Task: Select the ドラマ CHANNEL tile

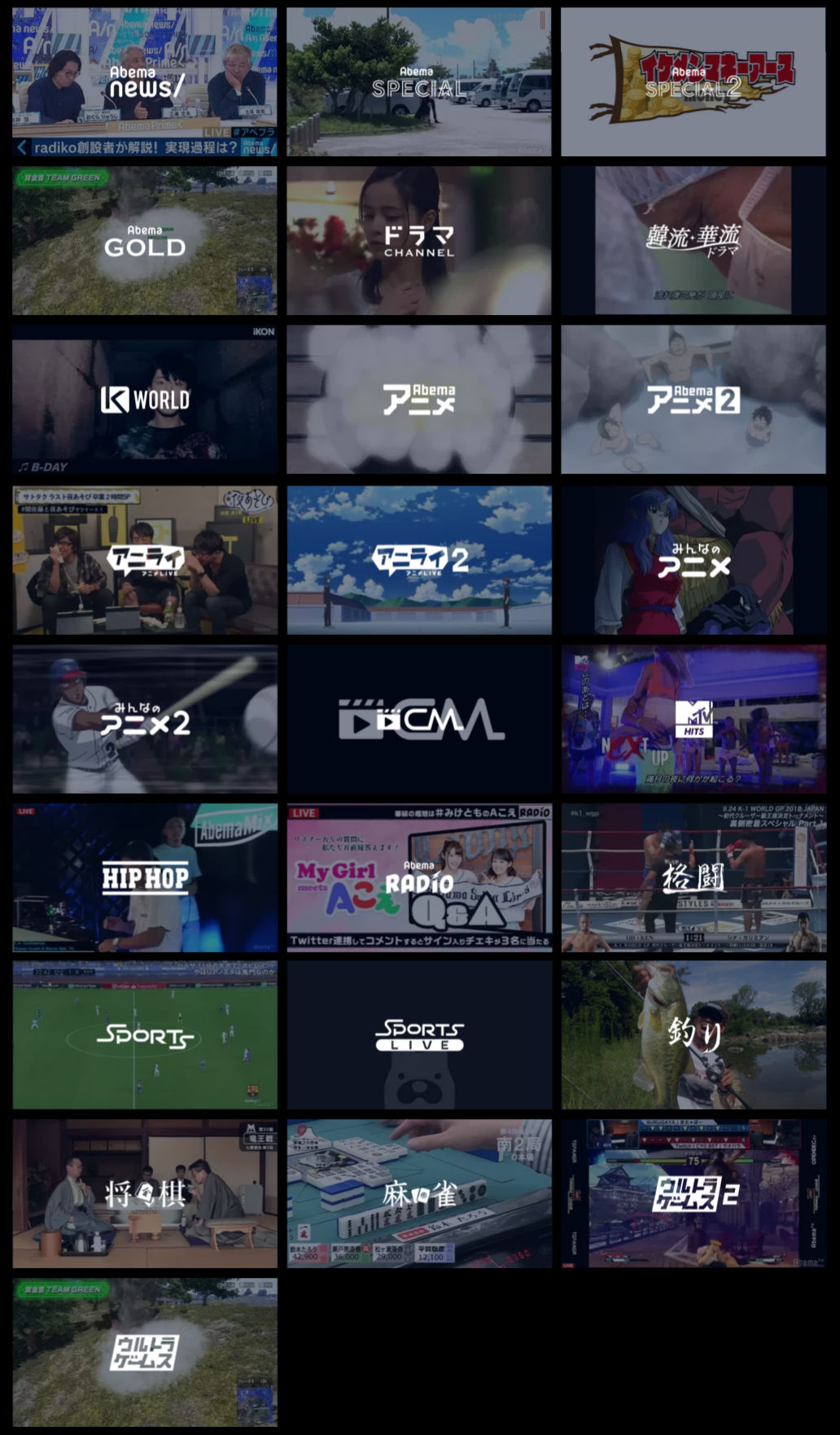Action: [419, 241]
